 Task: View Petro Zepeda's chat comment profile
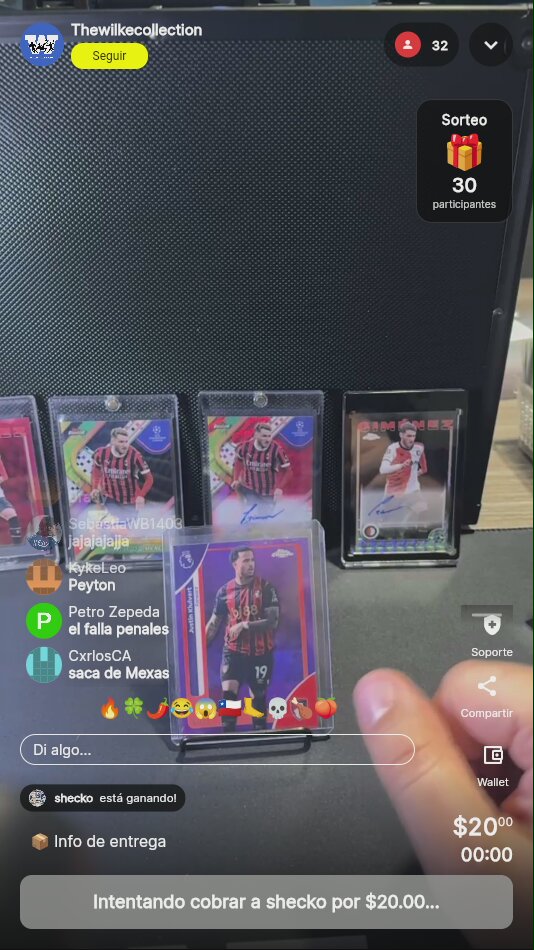[44, 620]
